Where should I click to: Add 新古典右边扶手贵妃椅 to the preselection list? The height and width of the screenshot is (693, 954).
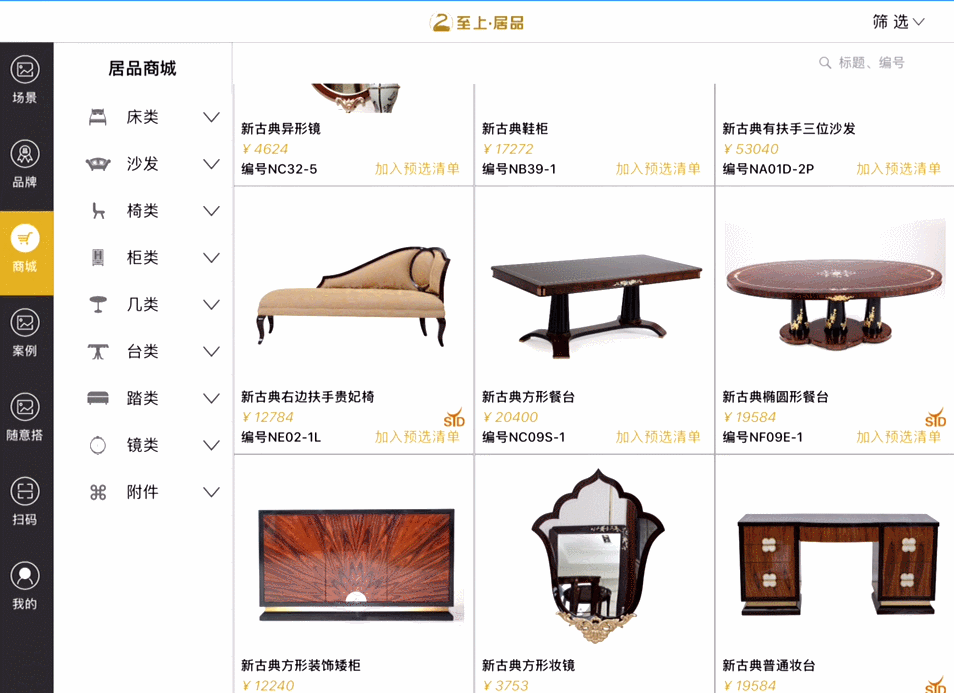pyautogui.click(x=417, y=437)
